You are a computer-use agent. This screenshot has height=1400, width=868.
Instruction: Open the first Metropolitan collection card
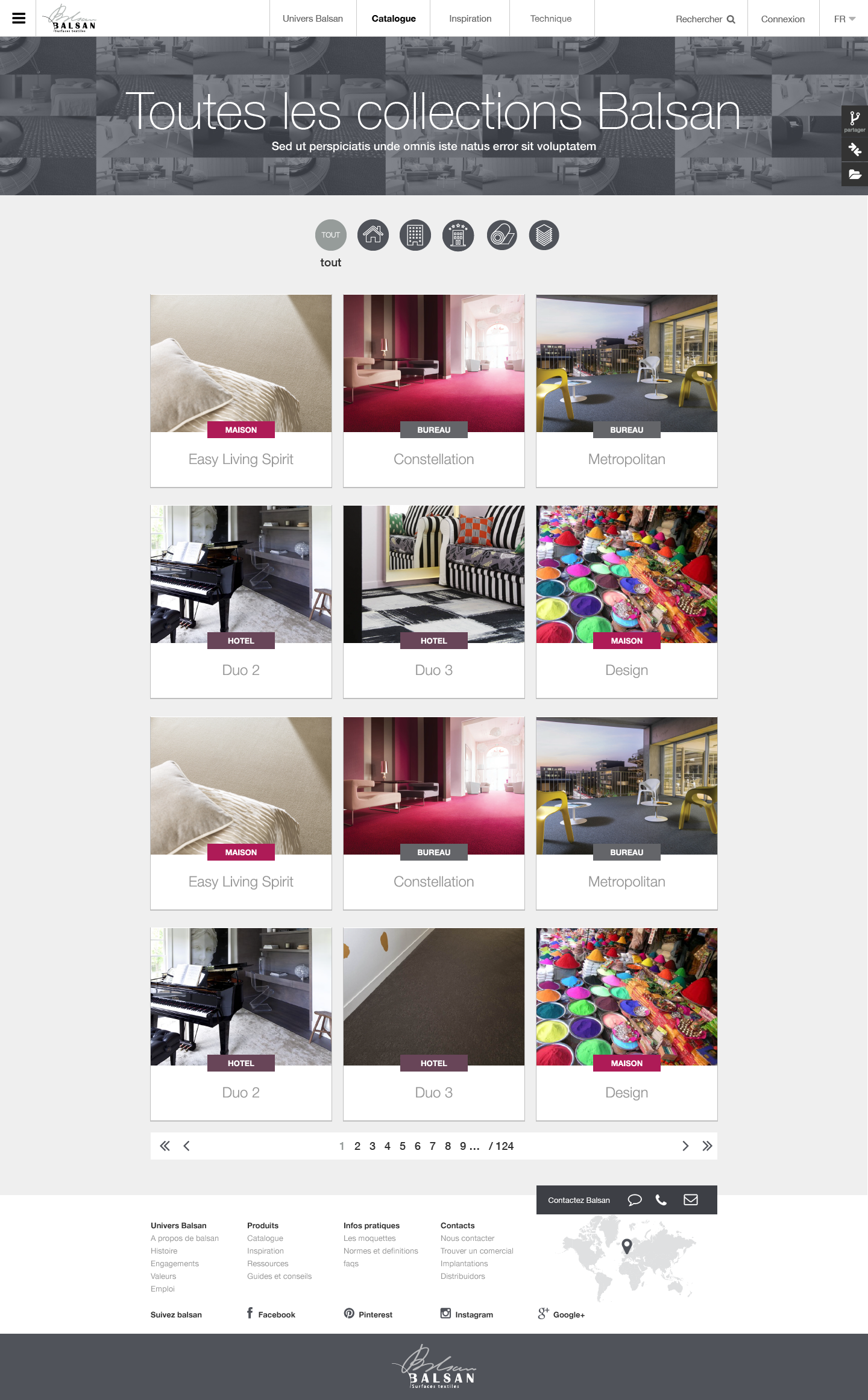coord(626,391)
